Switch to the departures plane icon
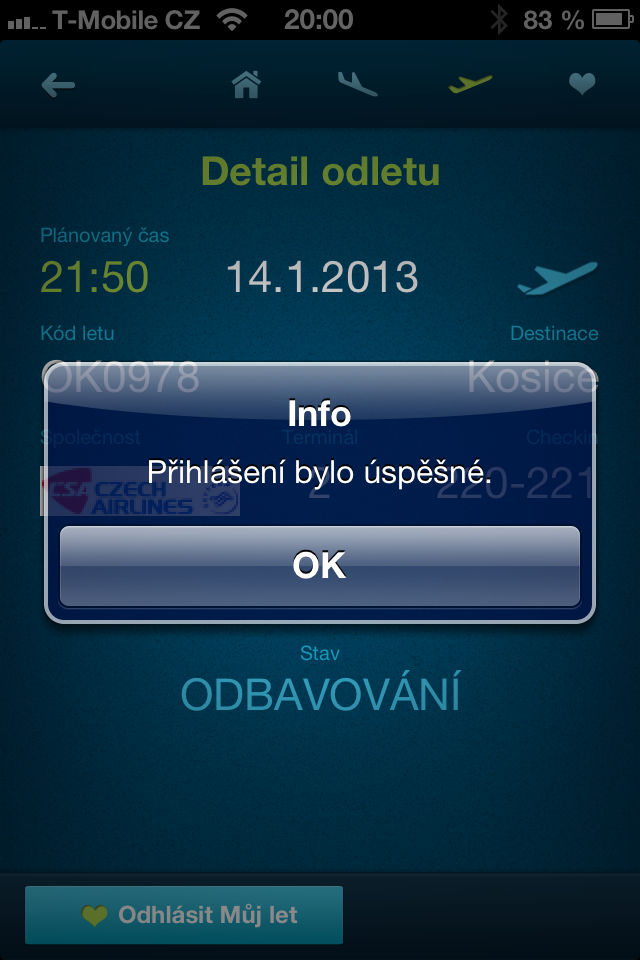Screen dimensions: 640x960 pyautogui.click(x=470, y=85)
